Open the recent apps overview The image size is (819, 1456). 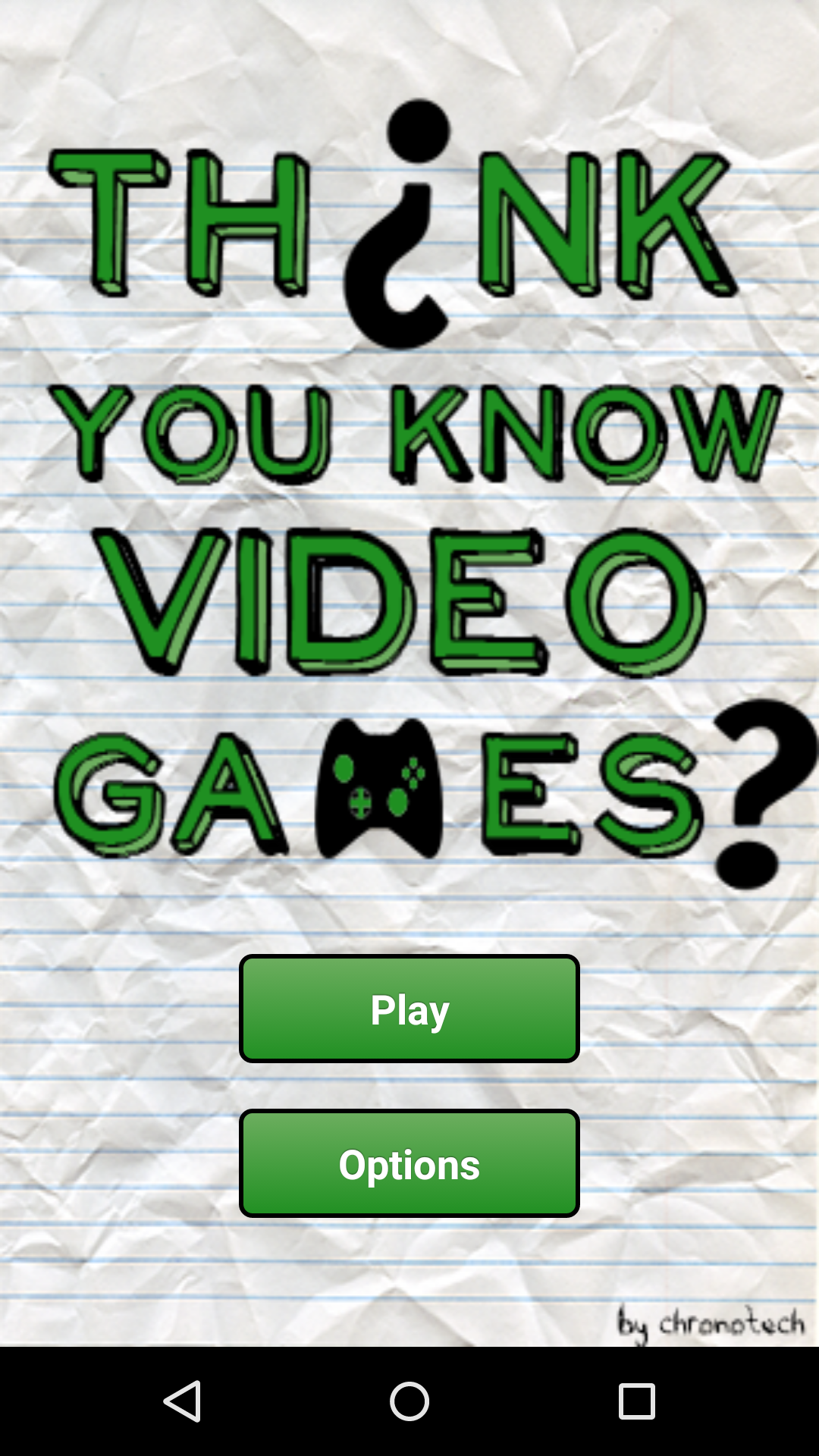(636, 1401)
